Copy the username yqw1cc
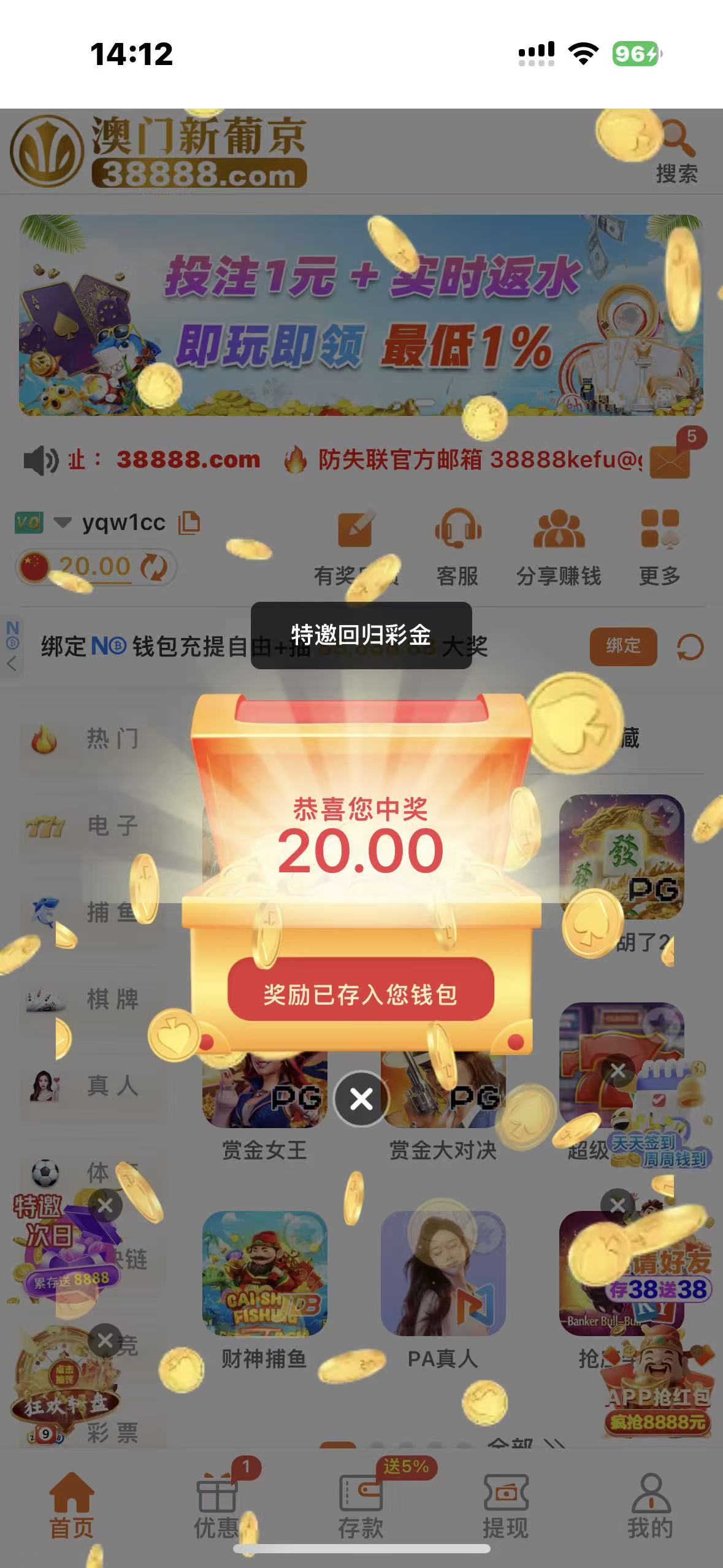Viewport: 723px width, 1568px height. tap(189, 523)
